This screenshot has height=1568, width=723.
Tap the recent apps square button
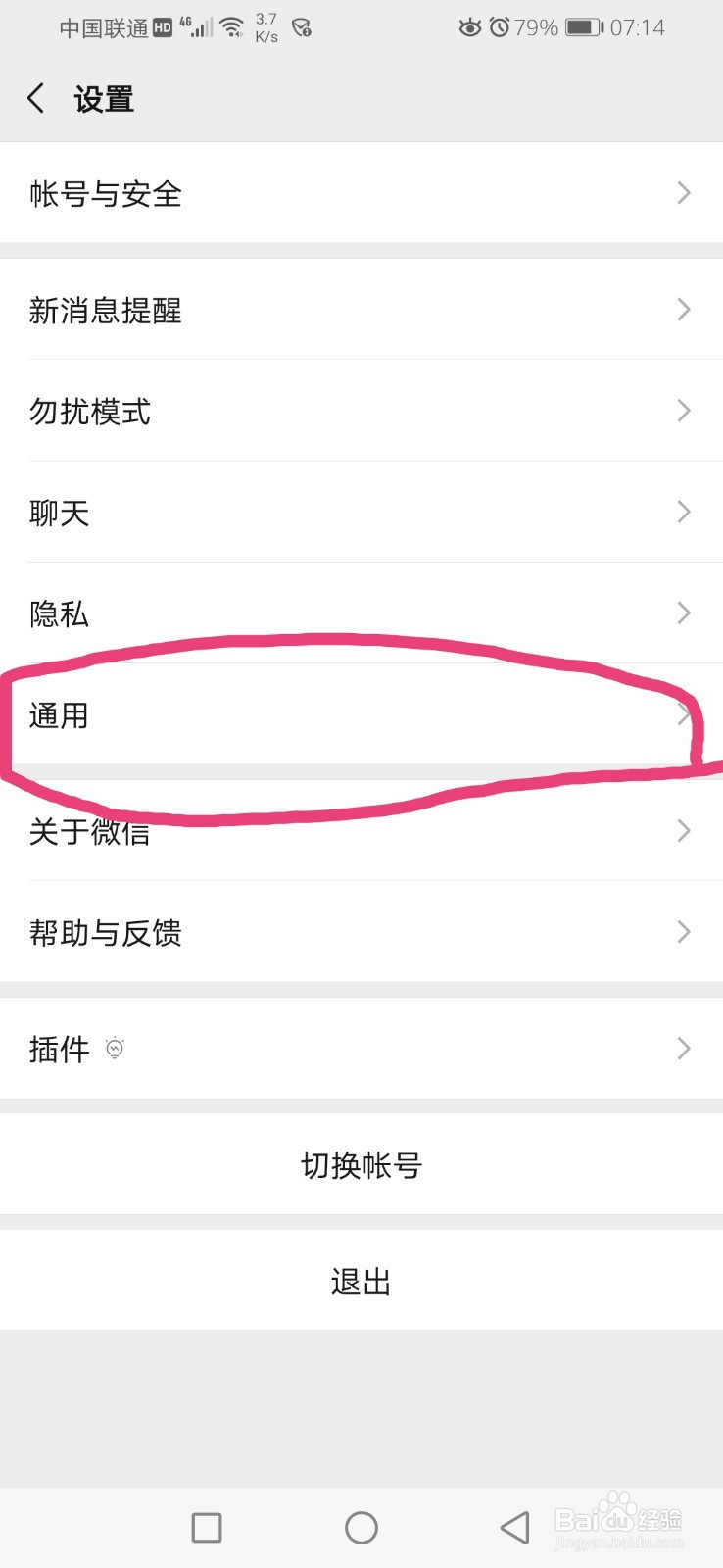tap(206, 1526)
